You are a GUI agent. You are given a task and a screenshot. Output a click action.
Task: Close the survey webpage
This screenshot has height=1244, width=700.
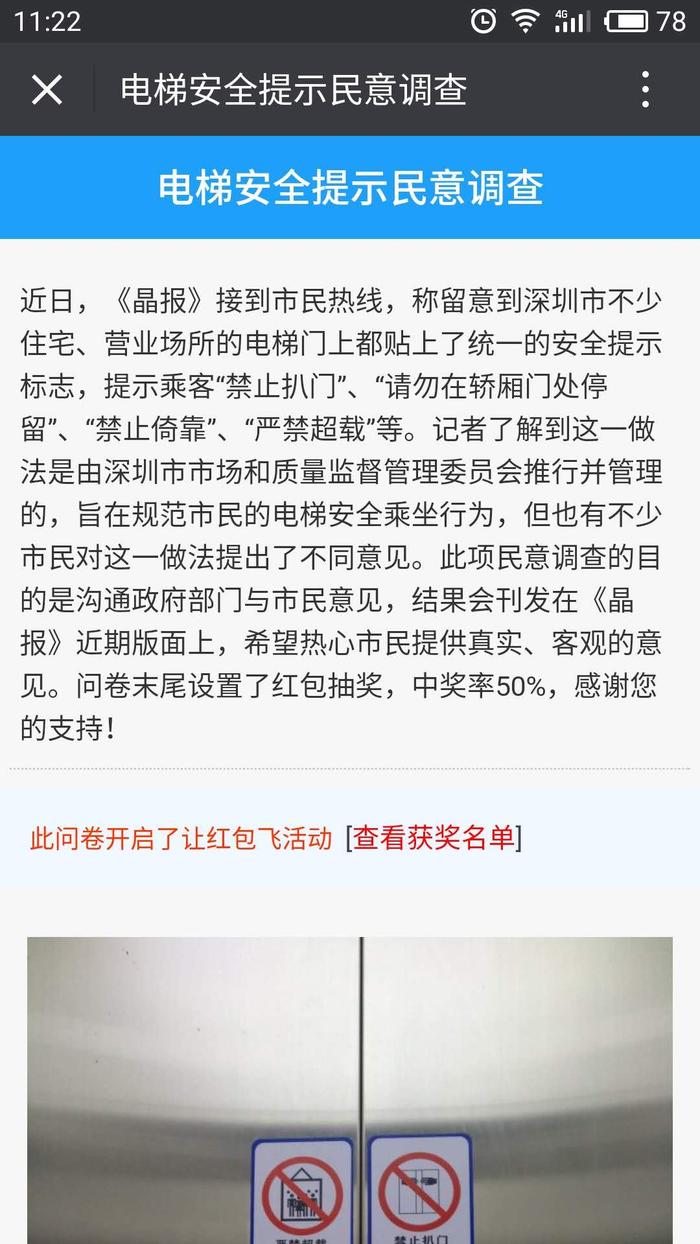(x=47, y=90)
